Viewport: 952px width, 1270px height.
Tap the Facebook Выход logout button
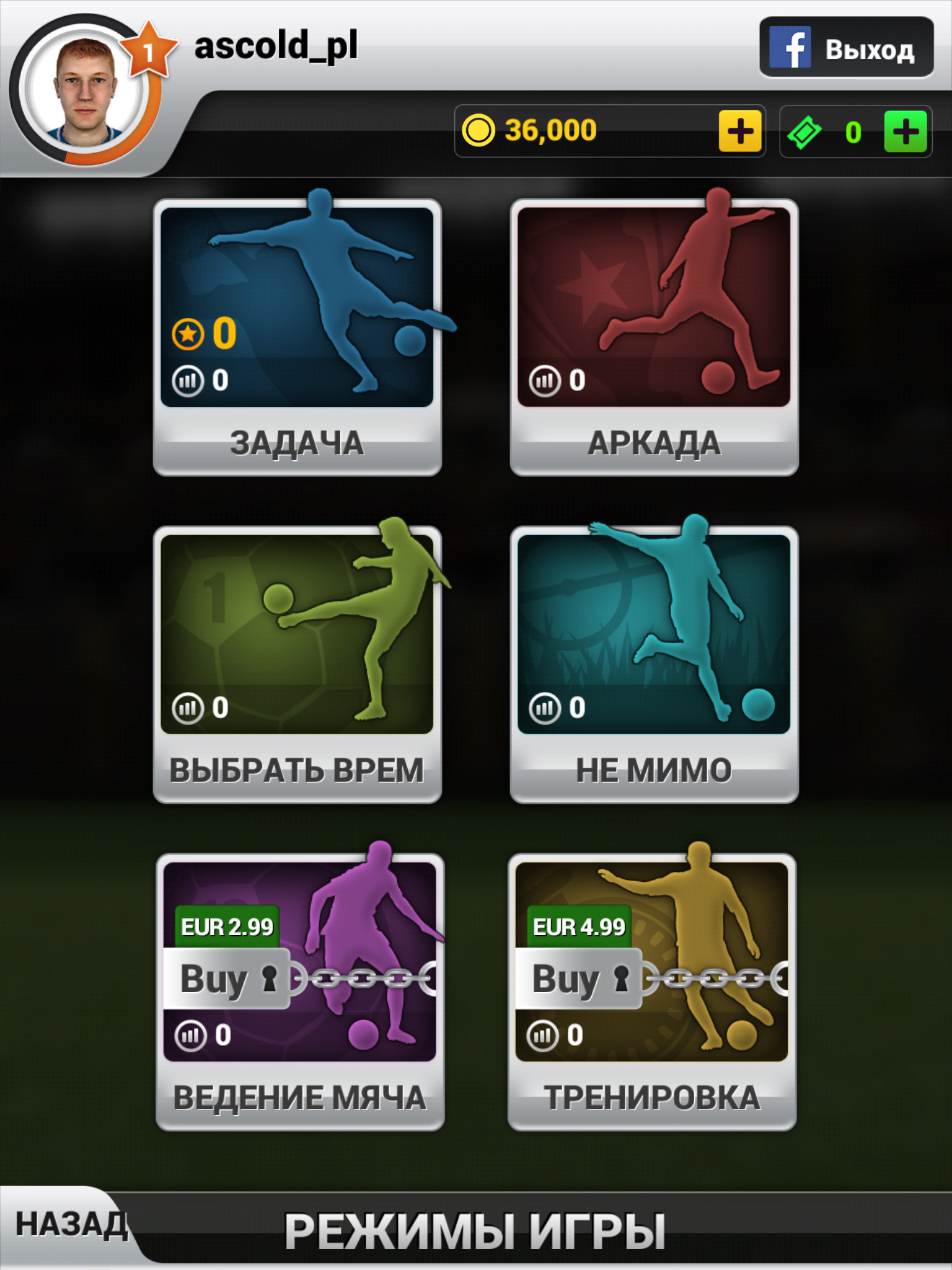click(x=846, y=48)
